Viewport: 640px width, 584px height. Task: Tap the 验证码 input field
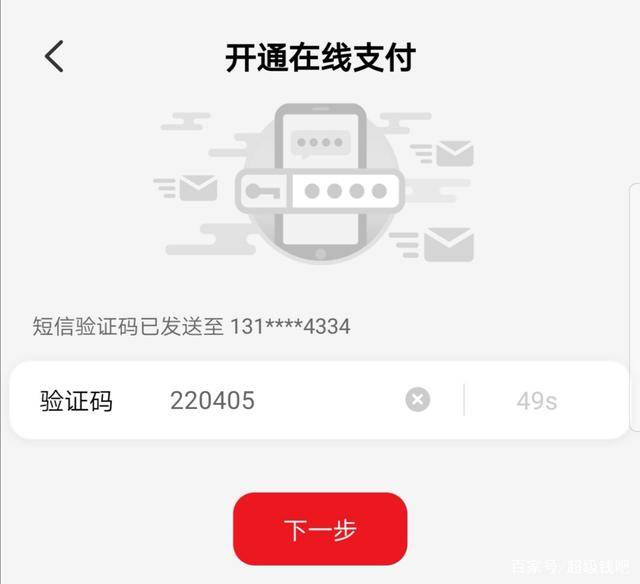270,401
